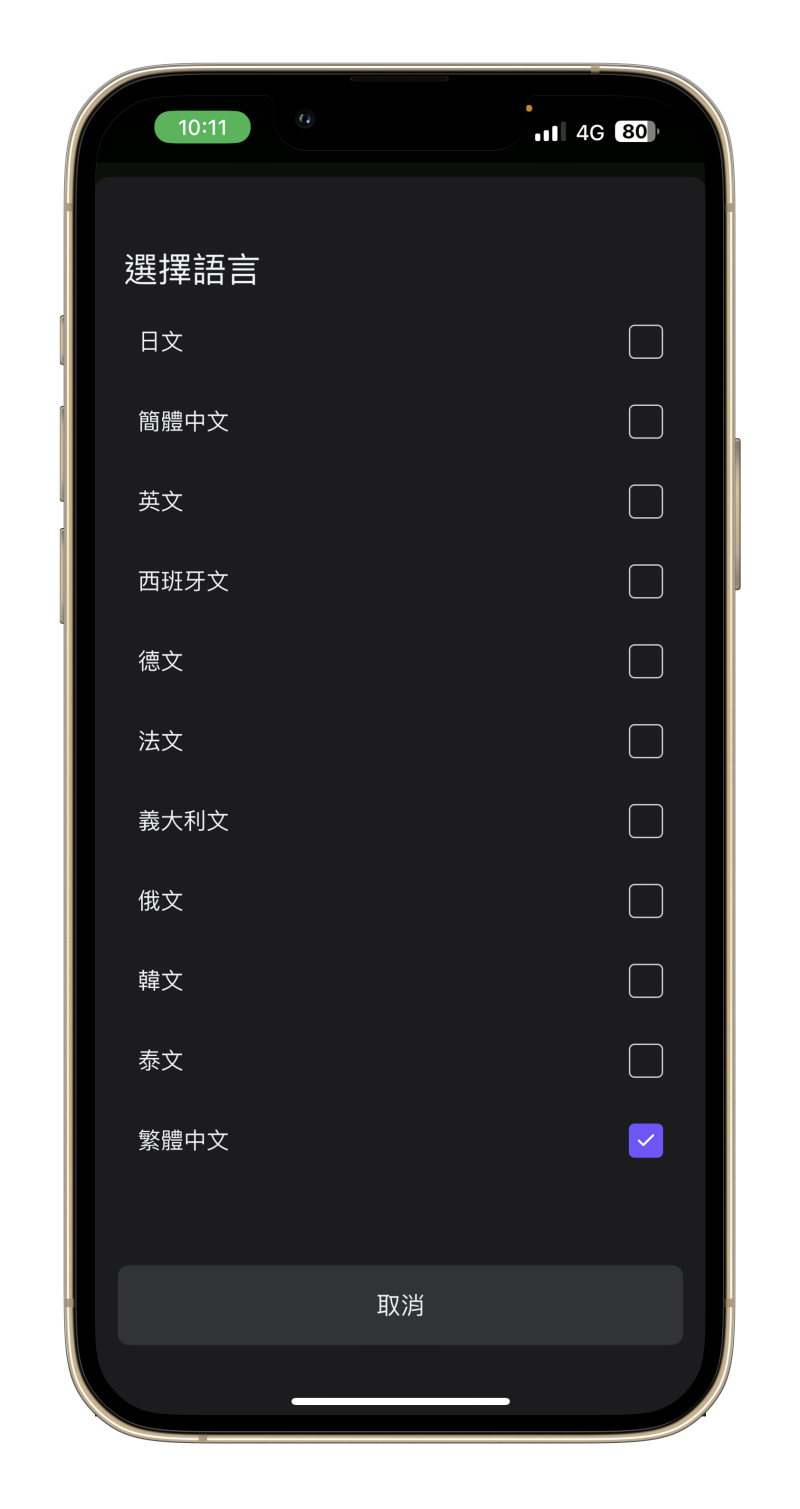Select 簡體中文 language checkbox
Screen dimensions: 800x1509
pos(645,422)
